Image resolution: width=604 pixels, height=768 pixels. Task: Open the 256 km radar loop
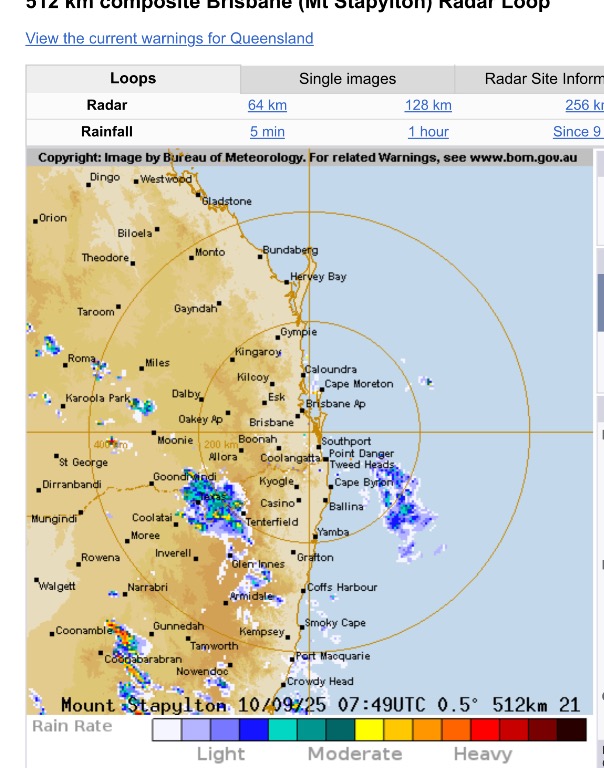[x=583, y=105]
